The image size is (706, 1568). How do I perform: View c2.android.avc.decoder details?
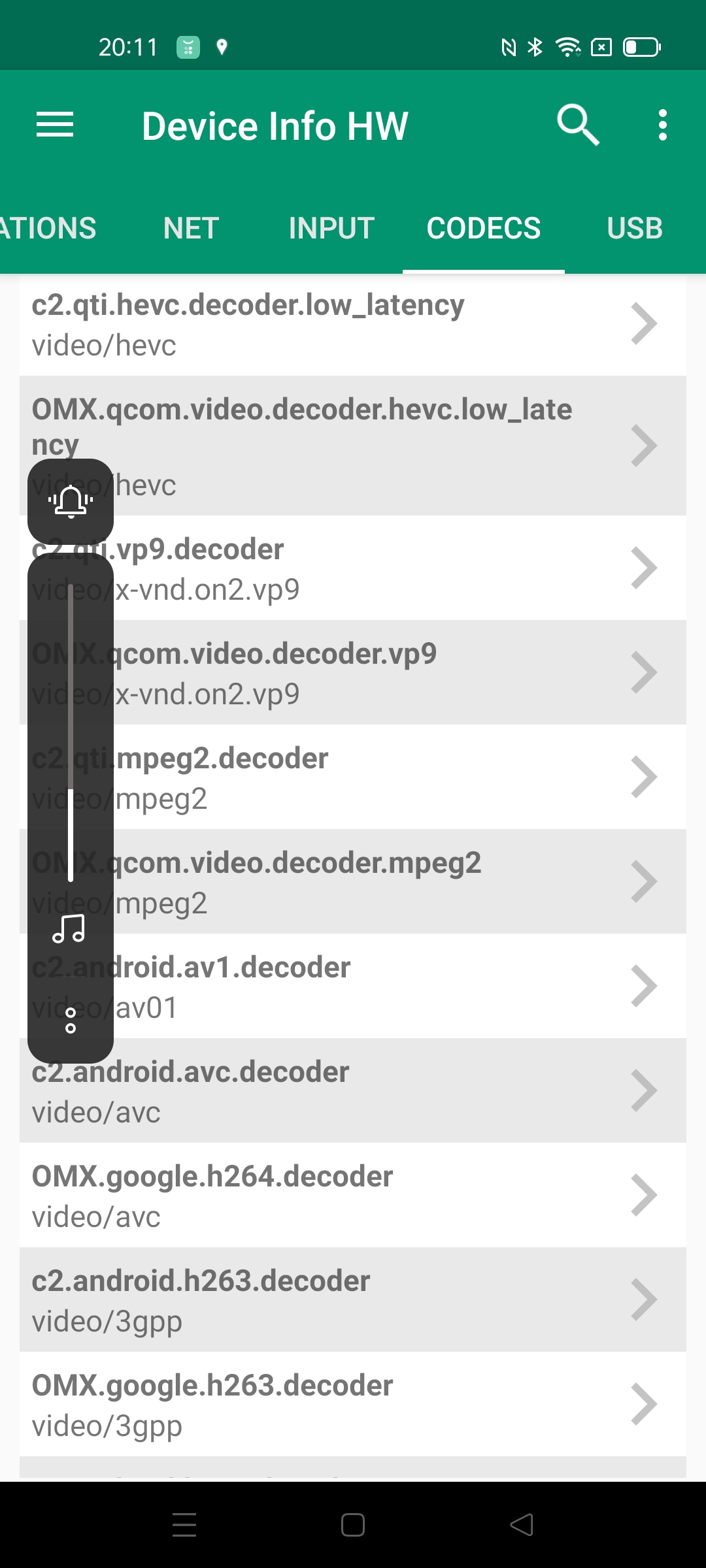pyautogui.click(x=353, y=1091)
